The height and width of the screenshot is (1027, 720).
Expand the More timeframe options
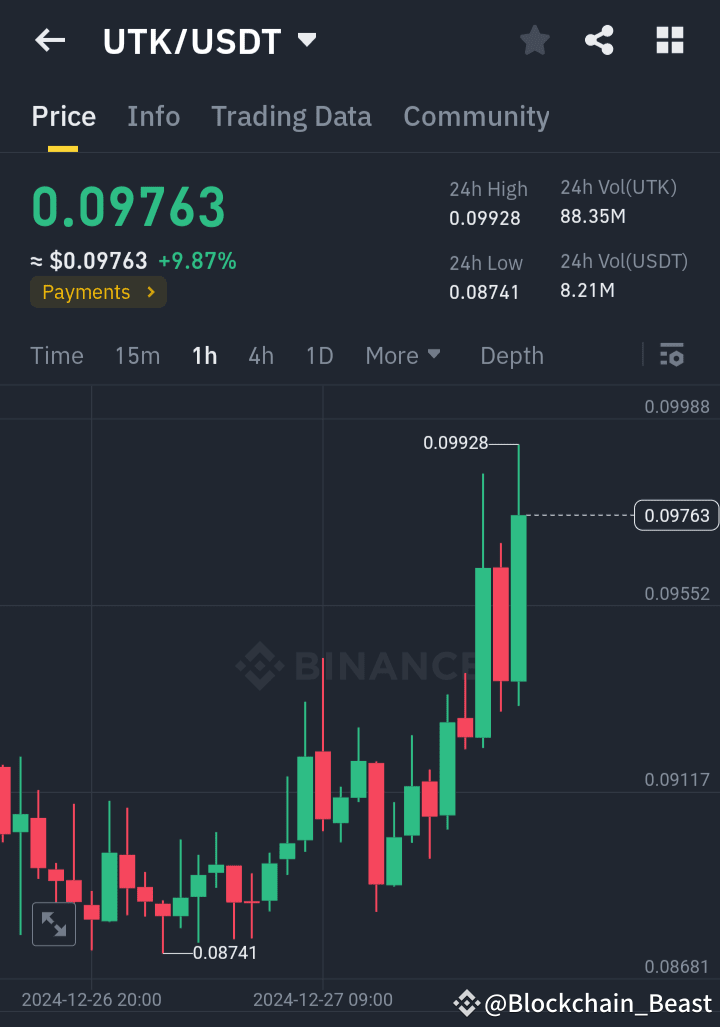(403, 355)
